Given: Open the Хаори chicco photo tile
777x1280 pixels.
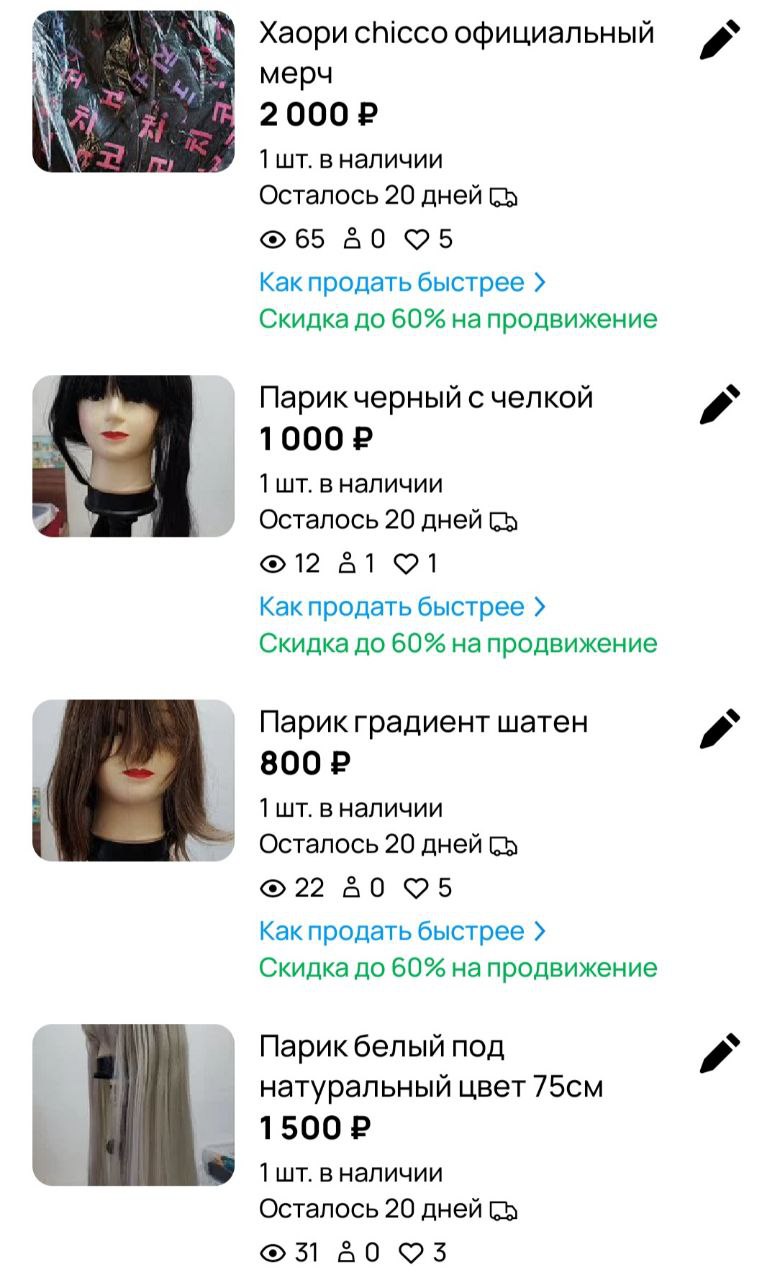Looking at the screenshot, I should click(133, 91).
